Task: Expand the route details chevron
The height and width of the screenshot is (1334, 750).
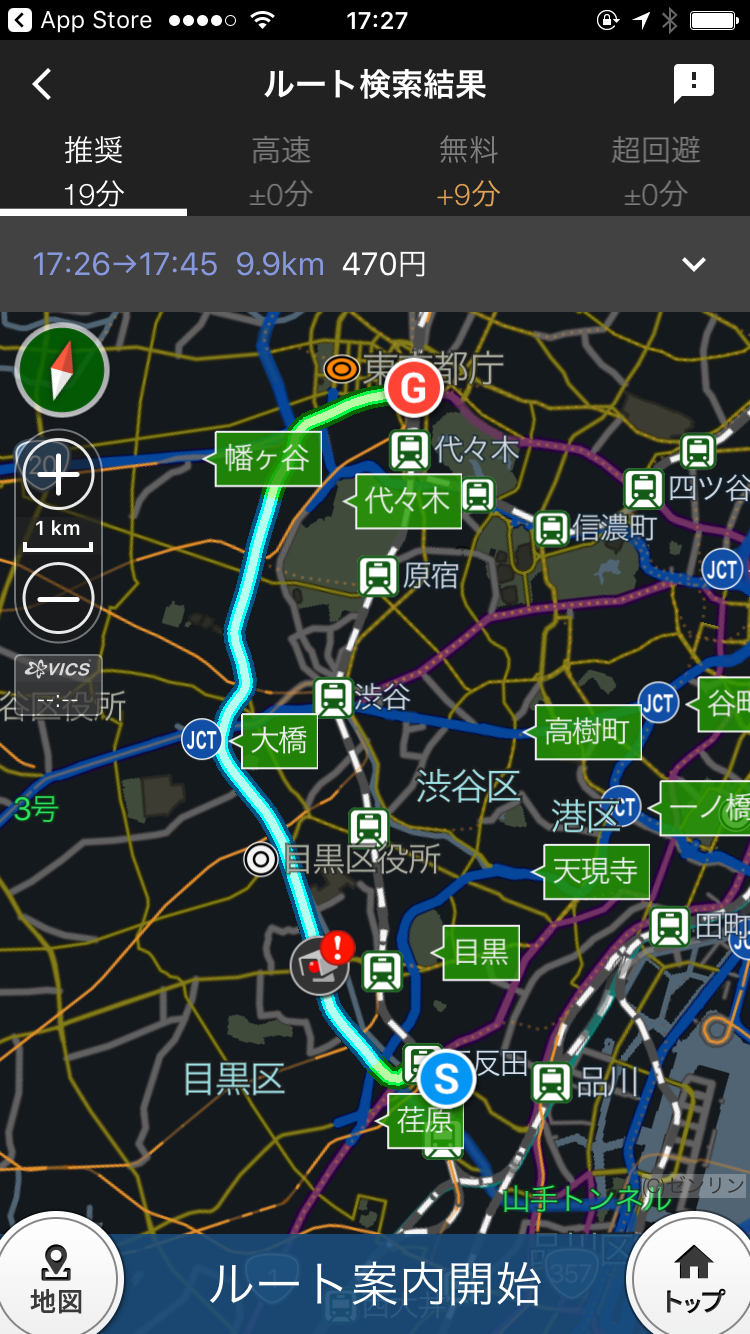Action: click(x=694, y=264)
